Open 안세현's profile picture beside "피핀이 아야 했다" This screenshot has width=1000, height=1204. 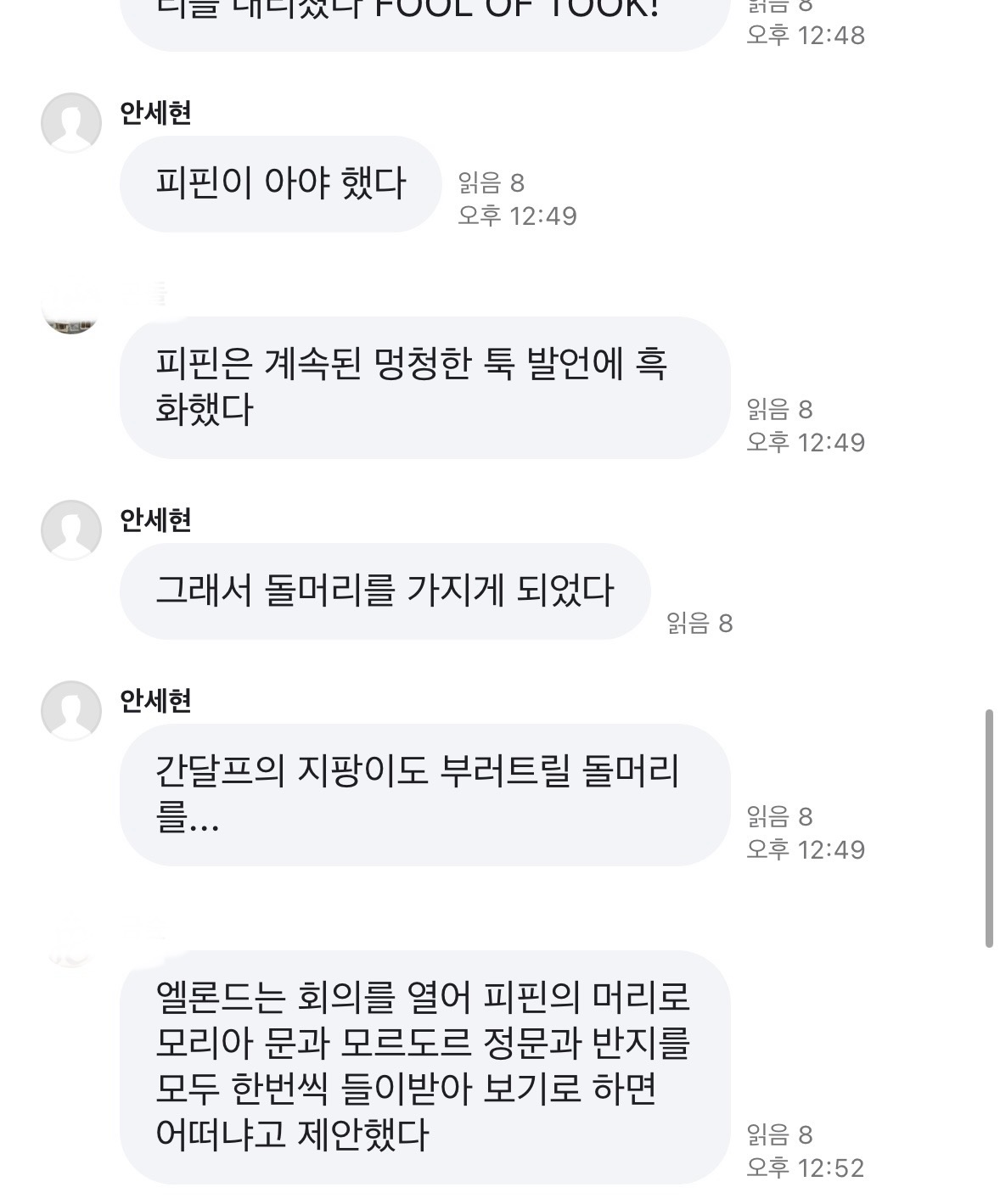pyautogui.click(x=71, y=122)
